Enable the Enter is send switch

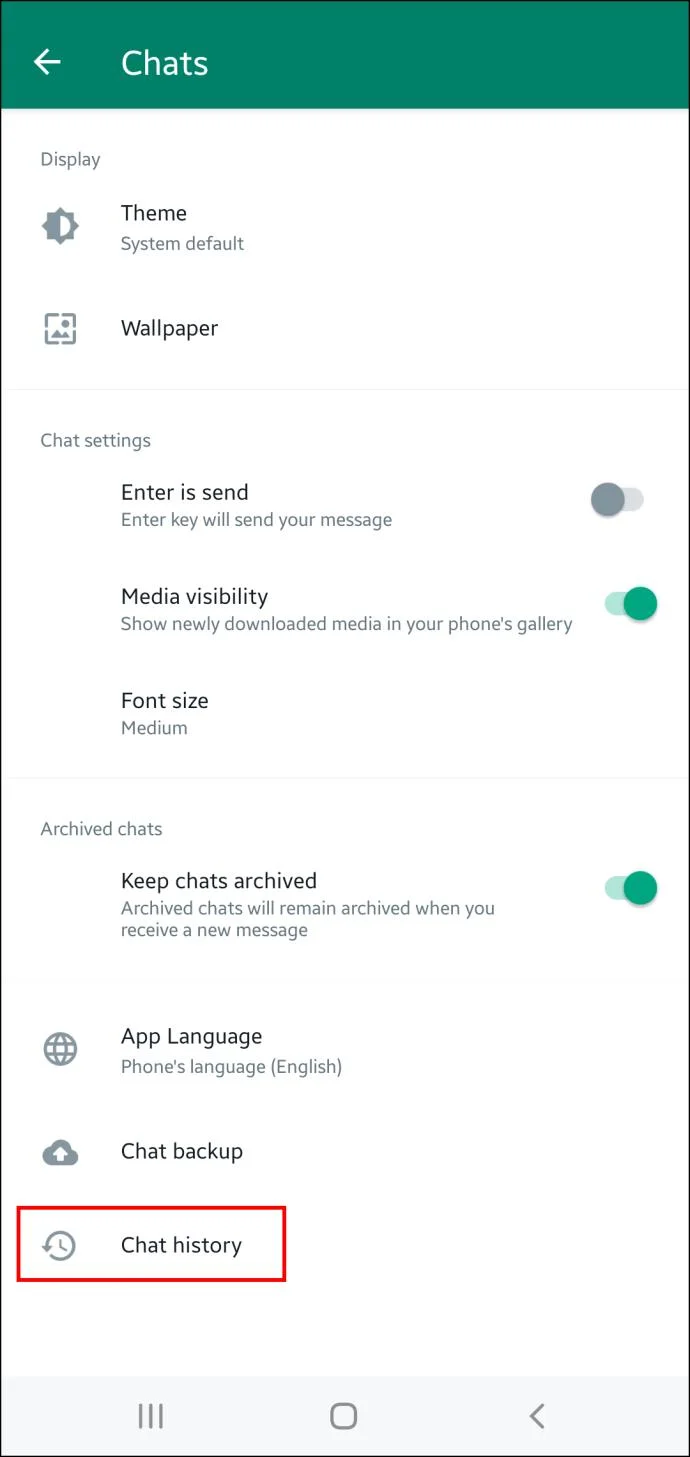[617, 500]
